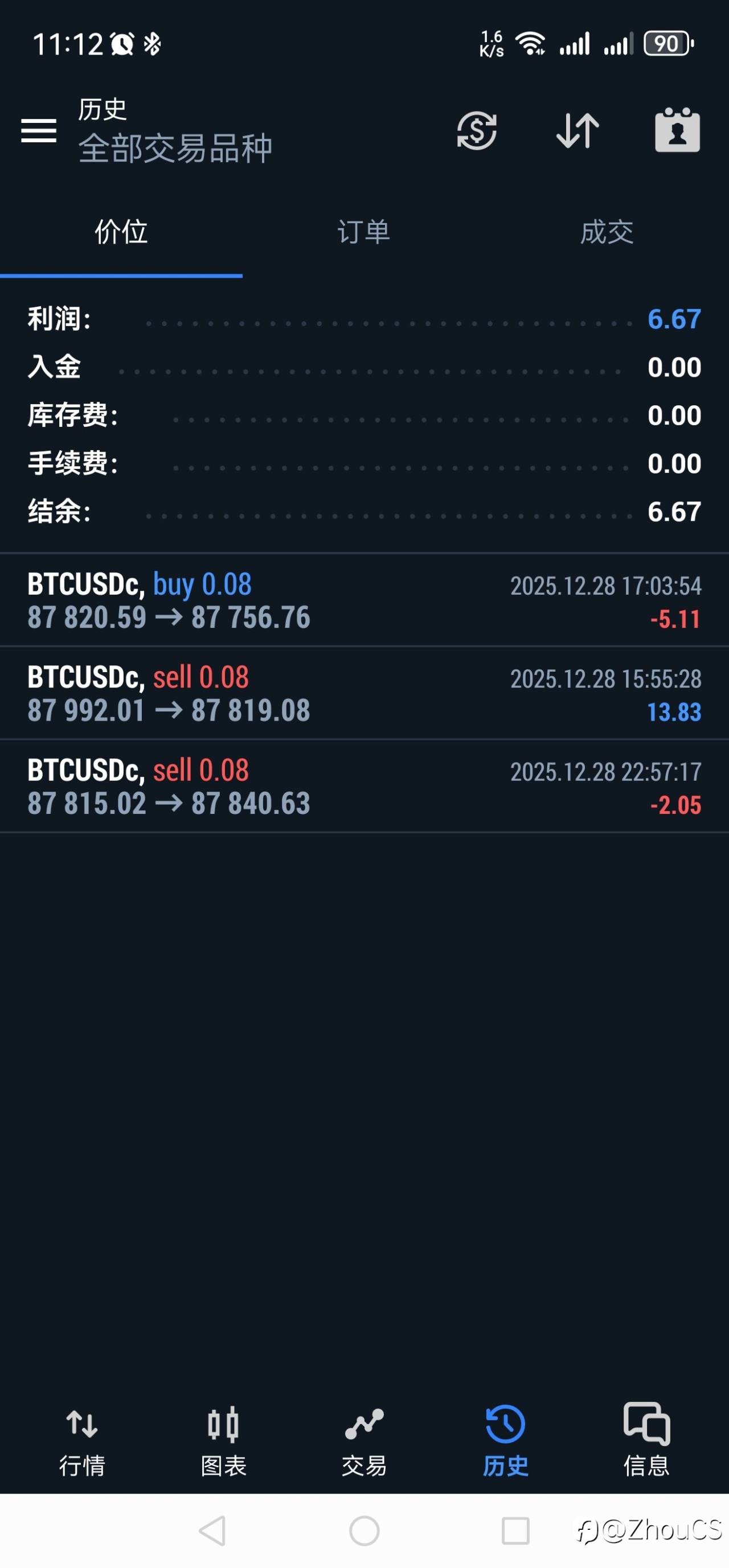729x1568 pixels.
Task: Open the sort order arrows icon
Action: click(x=578, y=130)
